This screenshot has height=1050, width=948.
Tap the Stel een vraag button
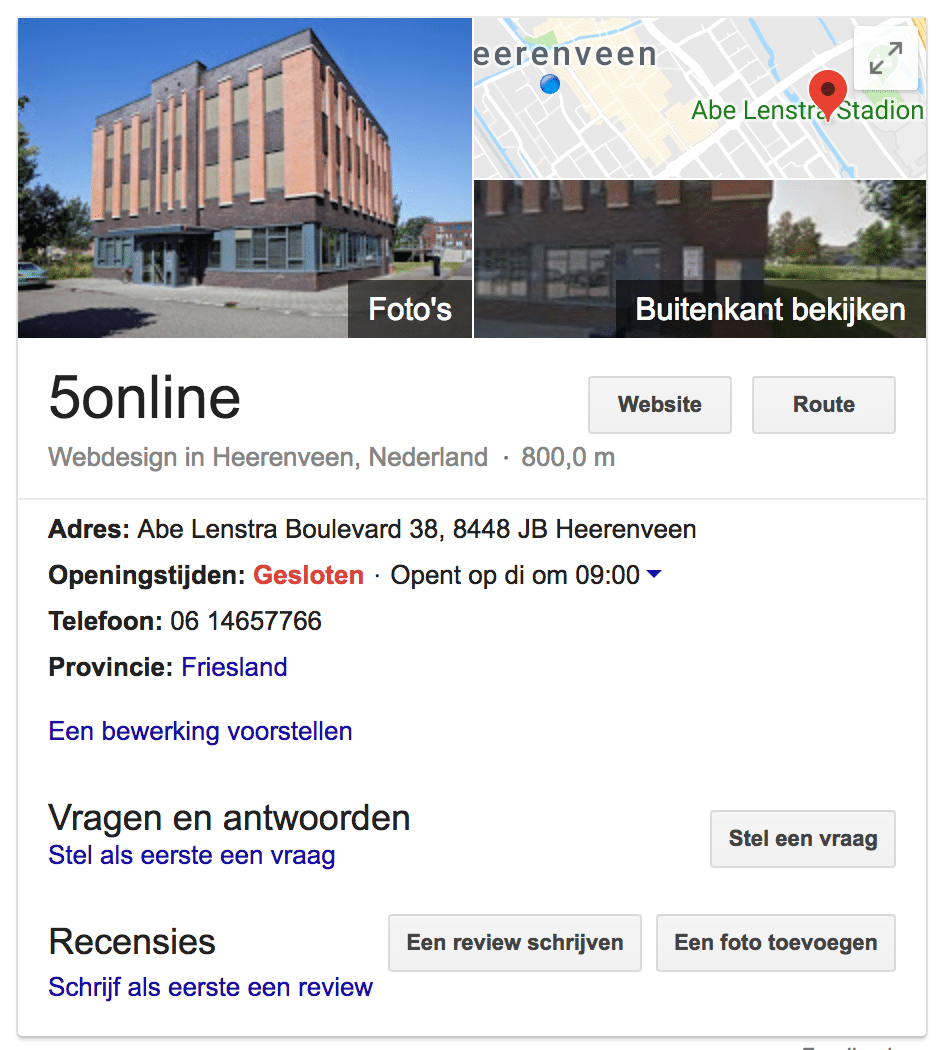tap(802, 839)
